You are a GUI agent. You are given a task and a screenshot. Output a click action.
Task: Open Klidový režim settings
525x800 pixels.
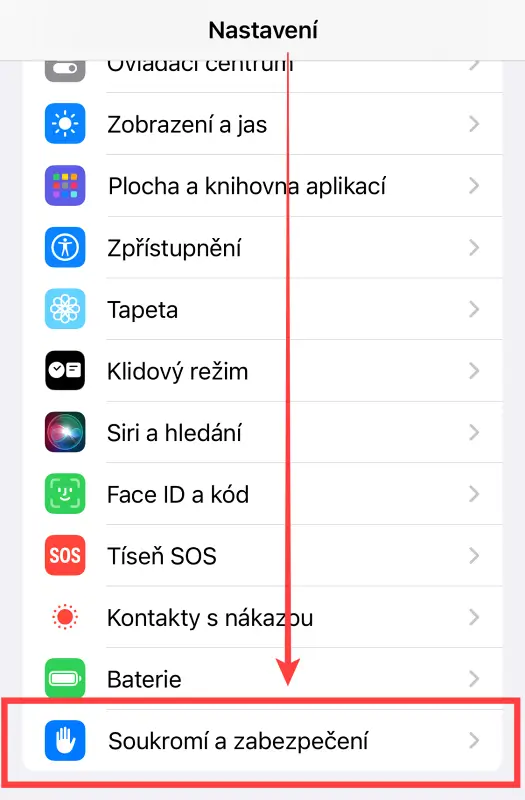(262, 371)
